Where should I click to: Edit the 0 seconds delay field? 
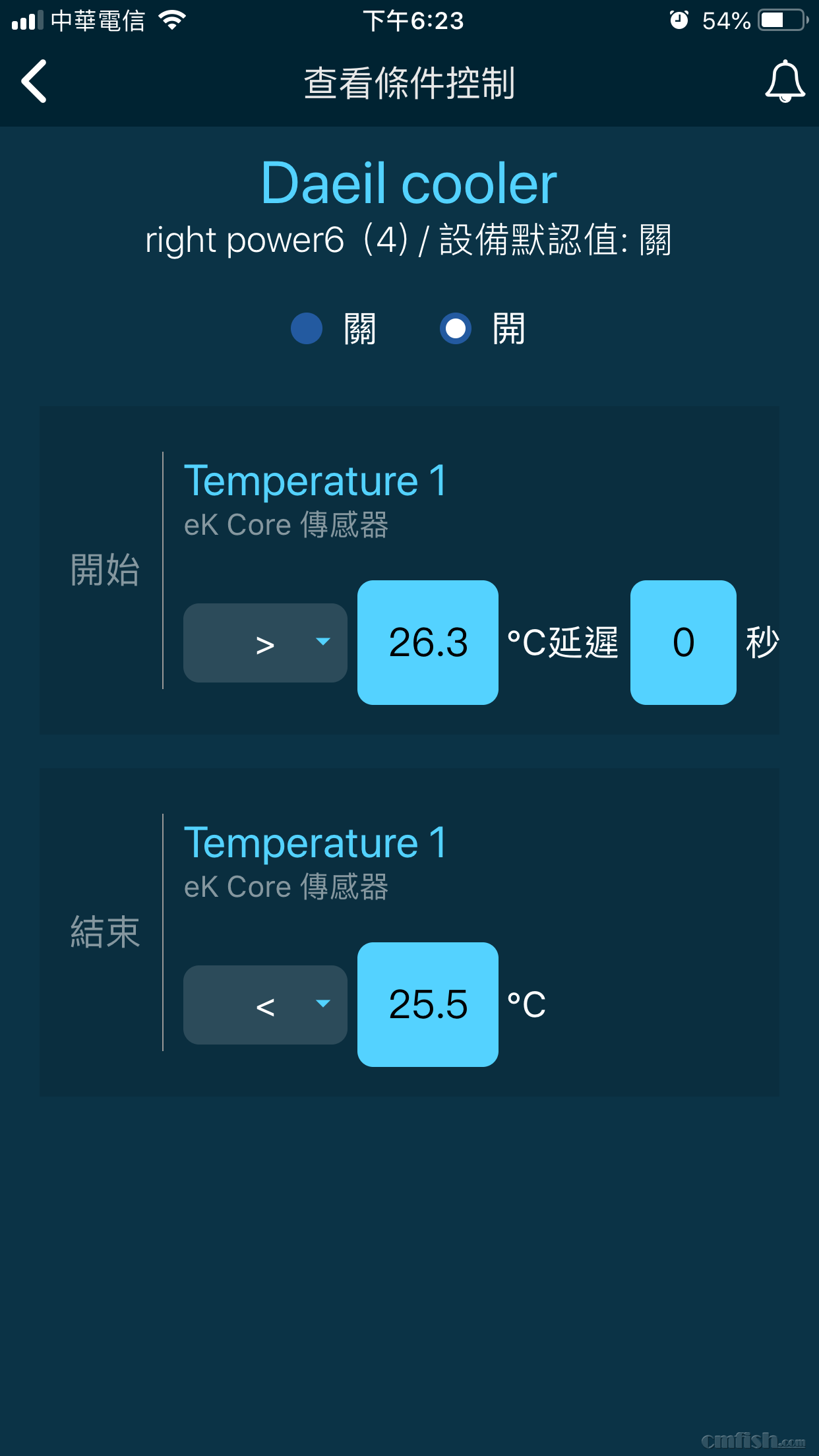point(683,643)
